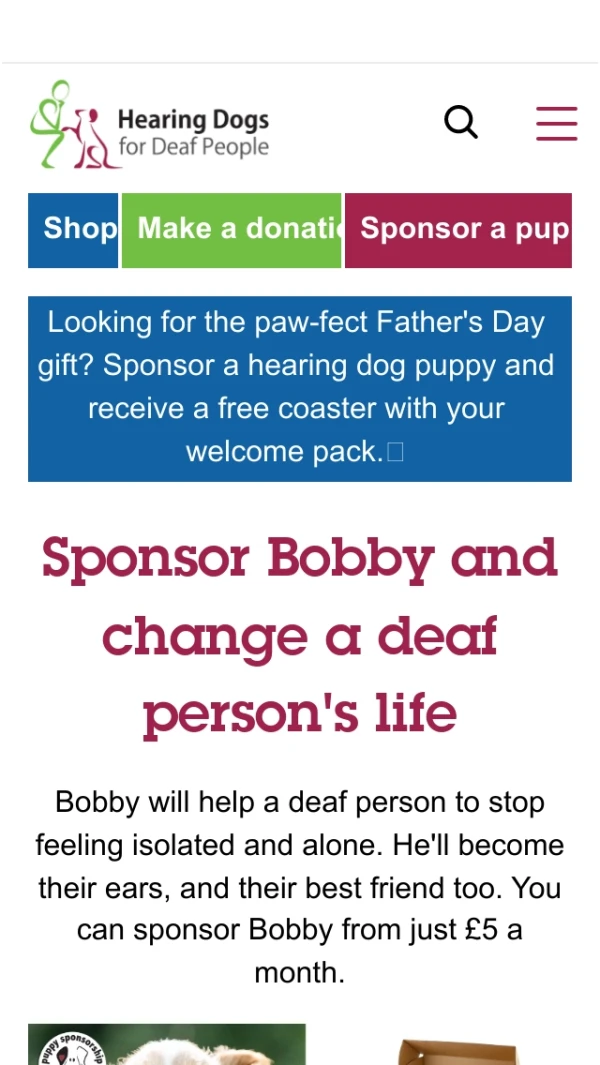Open the search magnifier icon
The width and height of the screenshot is (600, 1065).
coord(461,123)
